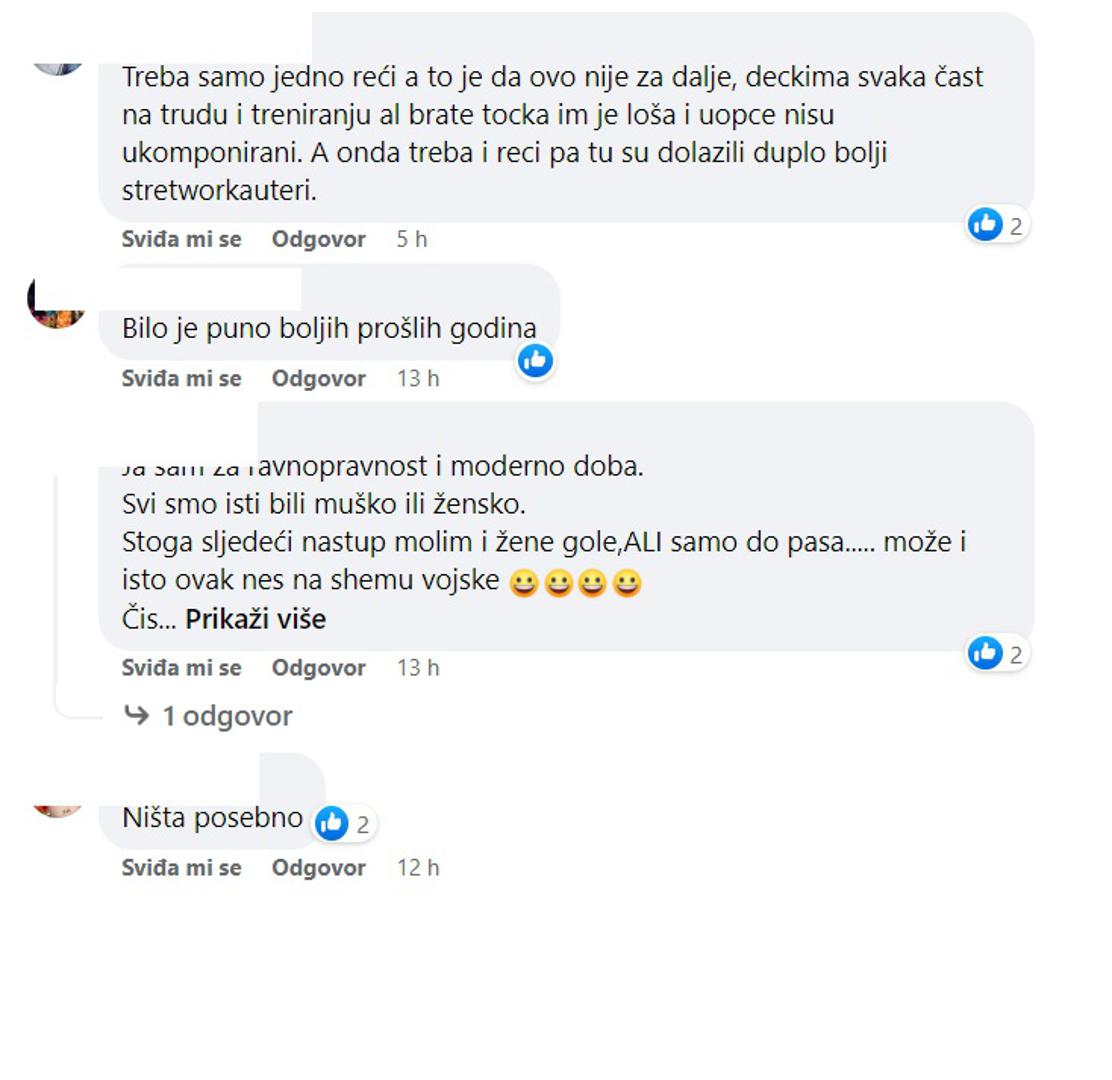View reactions on 'Treba samo jedno reći' comment
This screenshot has height=1080, width=1112.
997,226
